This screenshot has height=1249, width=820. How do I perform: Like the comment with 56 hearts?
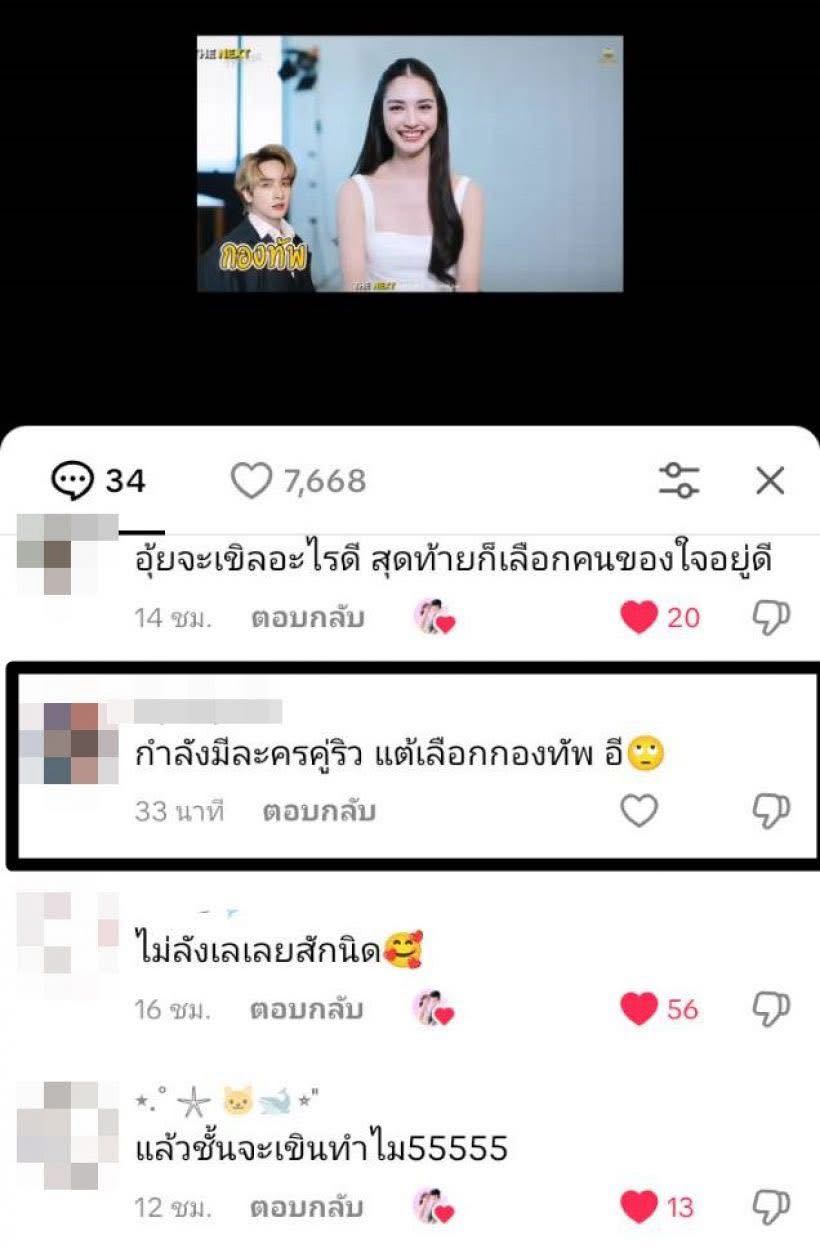[638, 1009]
